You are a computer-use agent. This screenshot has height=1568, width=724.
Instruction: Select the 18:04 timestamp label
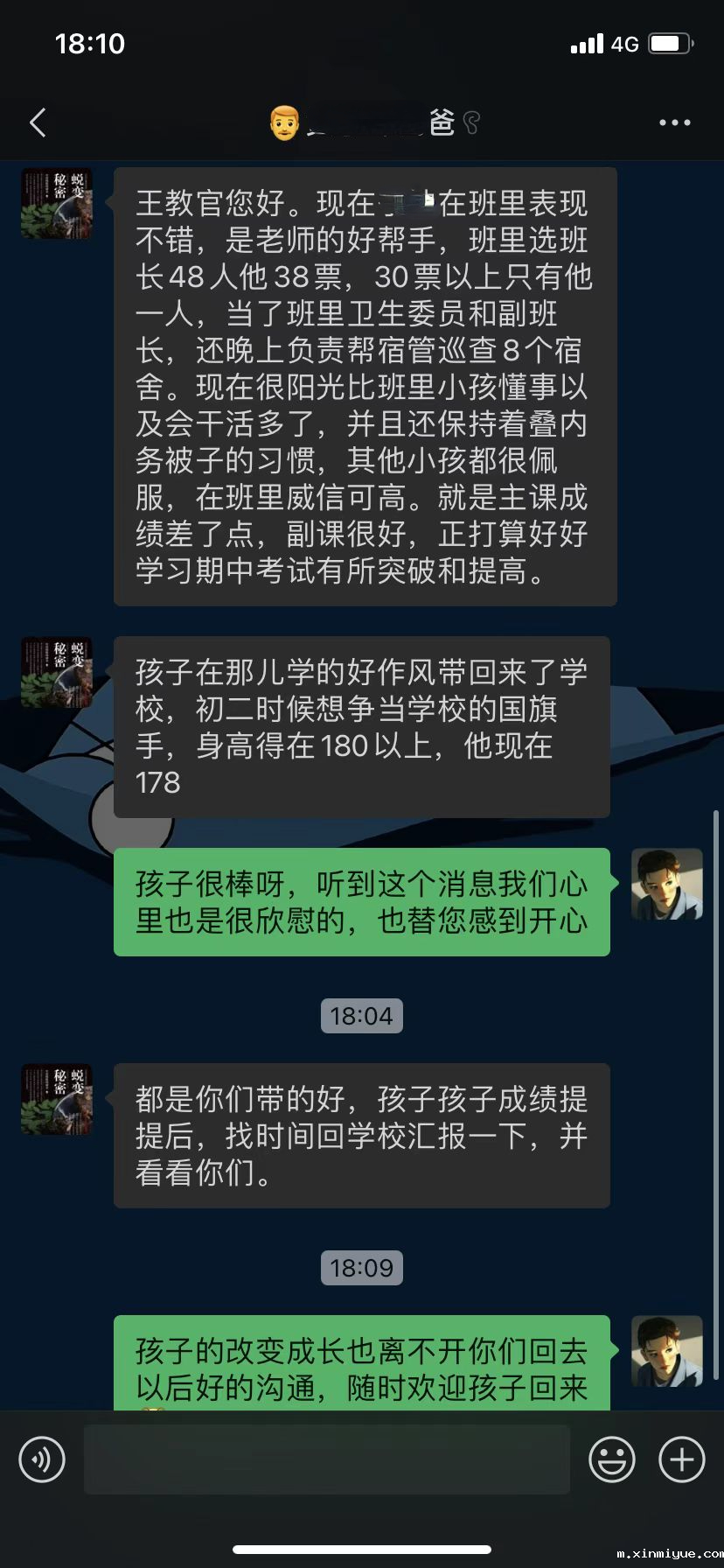tap(362, 1015)
